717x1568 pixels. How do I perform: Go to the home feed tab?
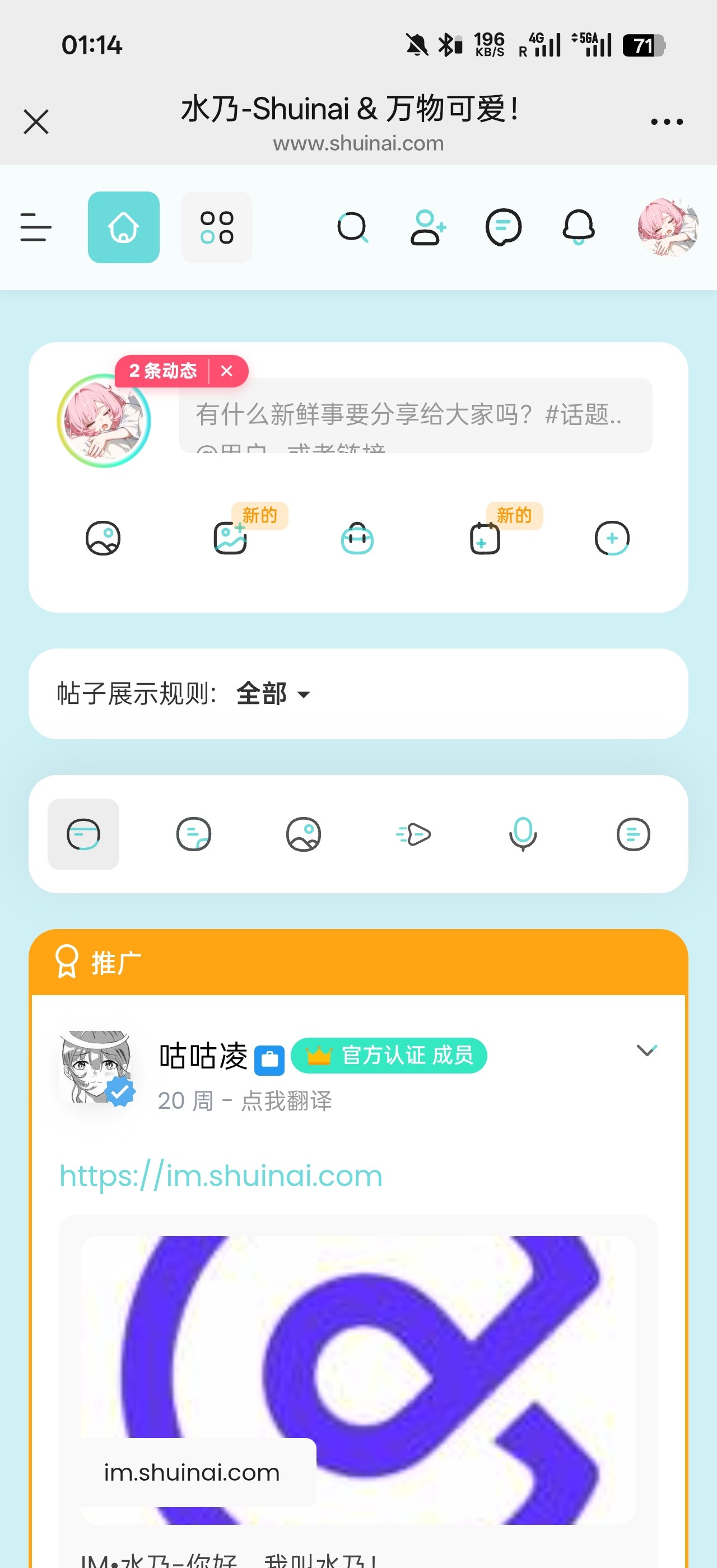(124, 227)
